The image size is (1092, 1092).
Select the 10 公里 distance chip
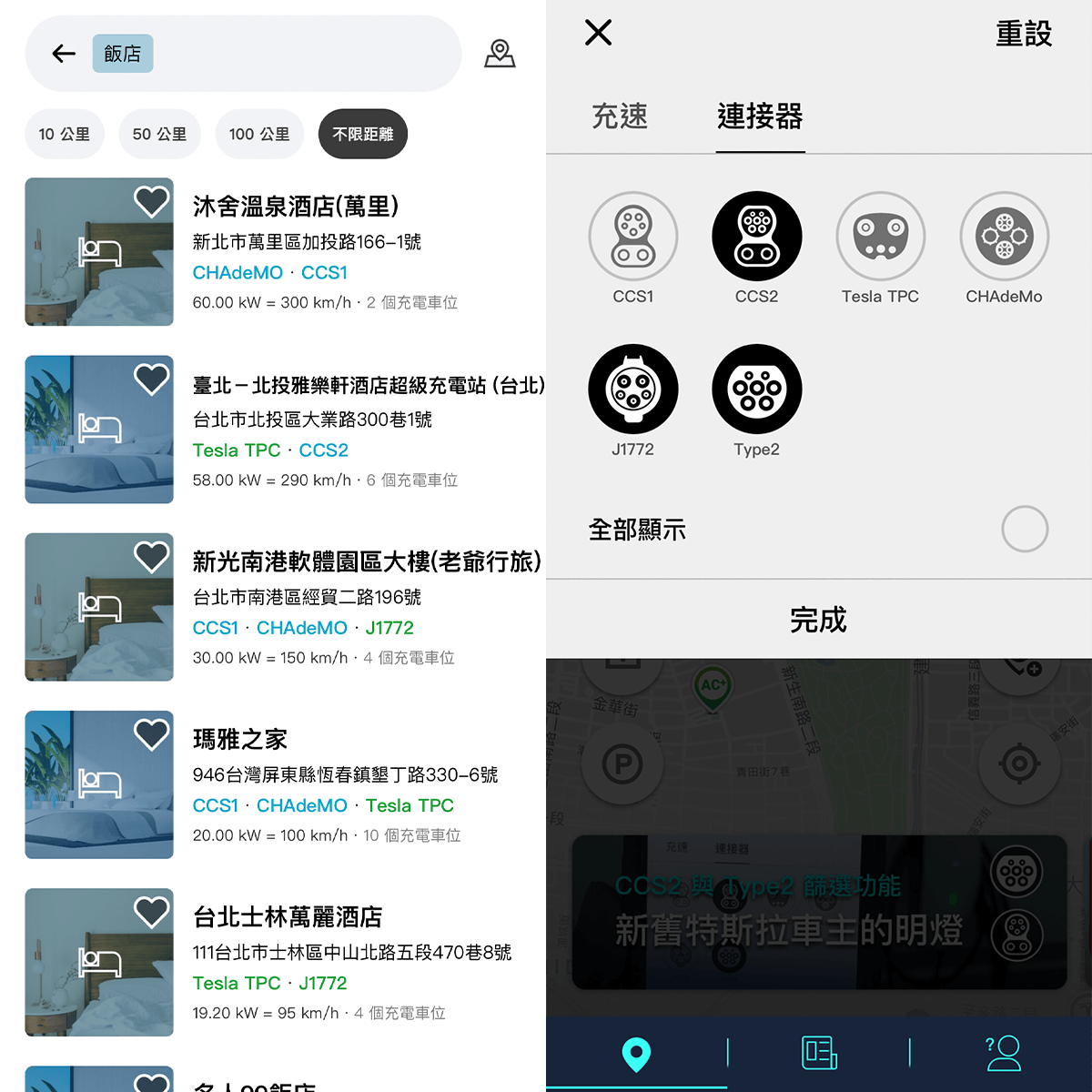(65, 134)
